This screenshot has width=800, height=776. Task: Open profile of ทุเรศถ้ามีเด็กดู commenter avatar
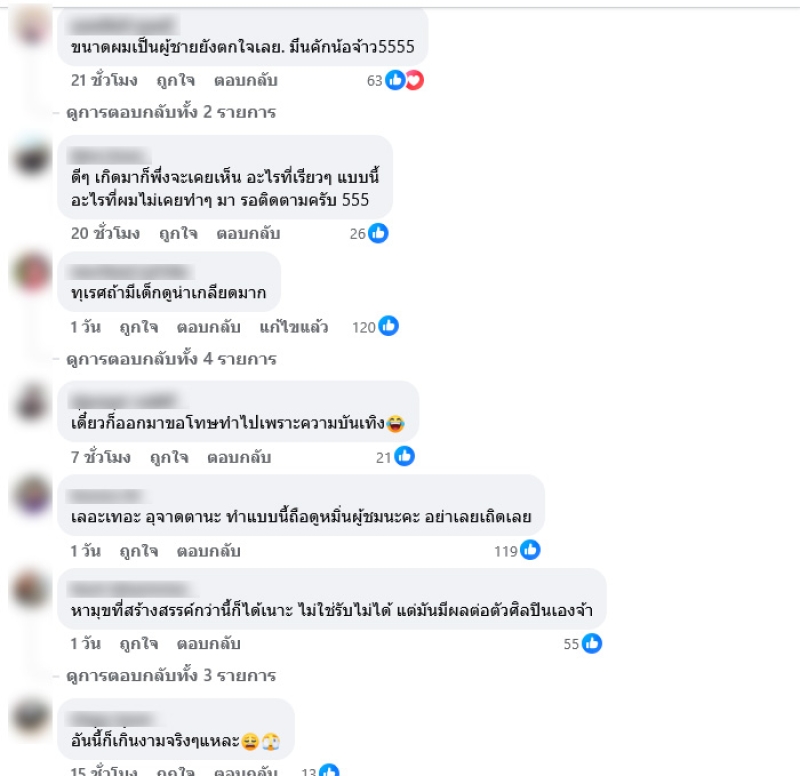[x=33, y=274]
